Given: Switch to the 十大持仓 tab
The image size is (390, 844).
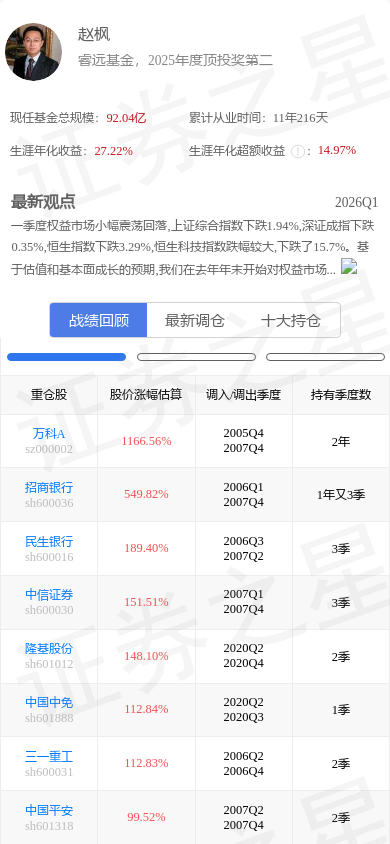Looking at the screenshot, I should pos(291,321).
